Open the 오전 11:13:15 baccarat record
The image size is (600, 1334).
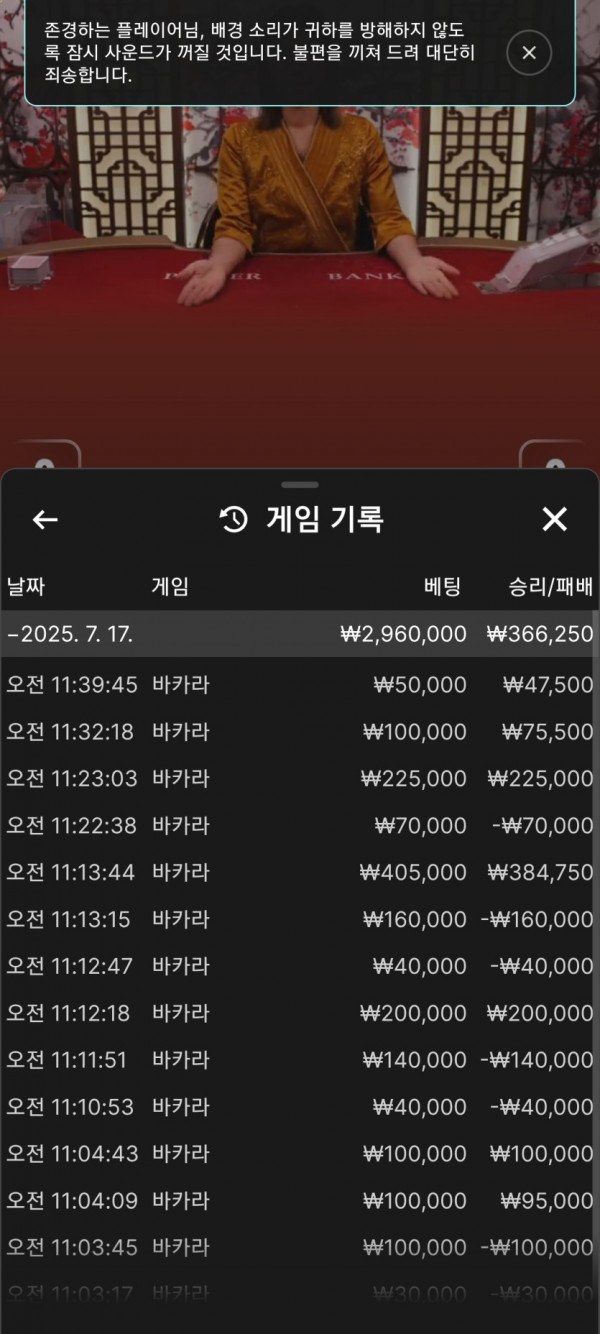tap(299, 919)
